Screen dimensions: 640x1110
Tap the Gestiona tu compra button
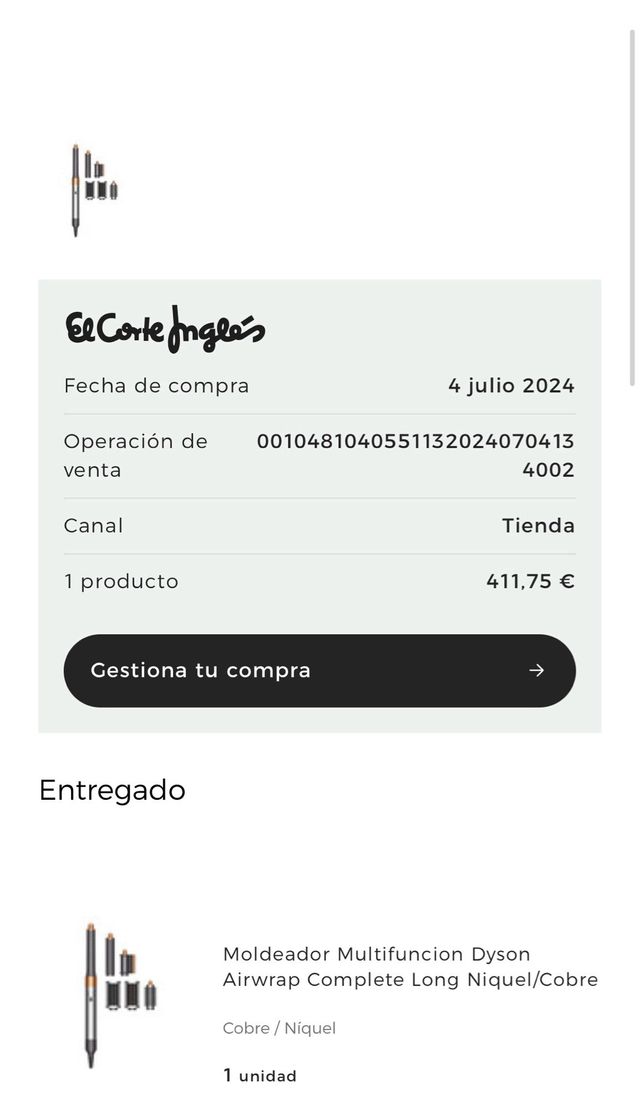pyautogui.click(x=319, y=670)
